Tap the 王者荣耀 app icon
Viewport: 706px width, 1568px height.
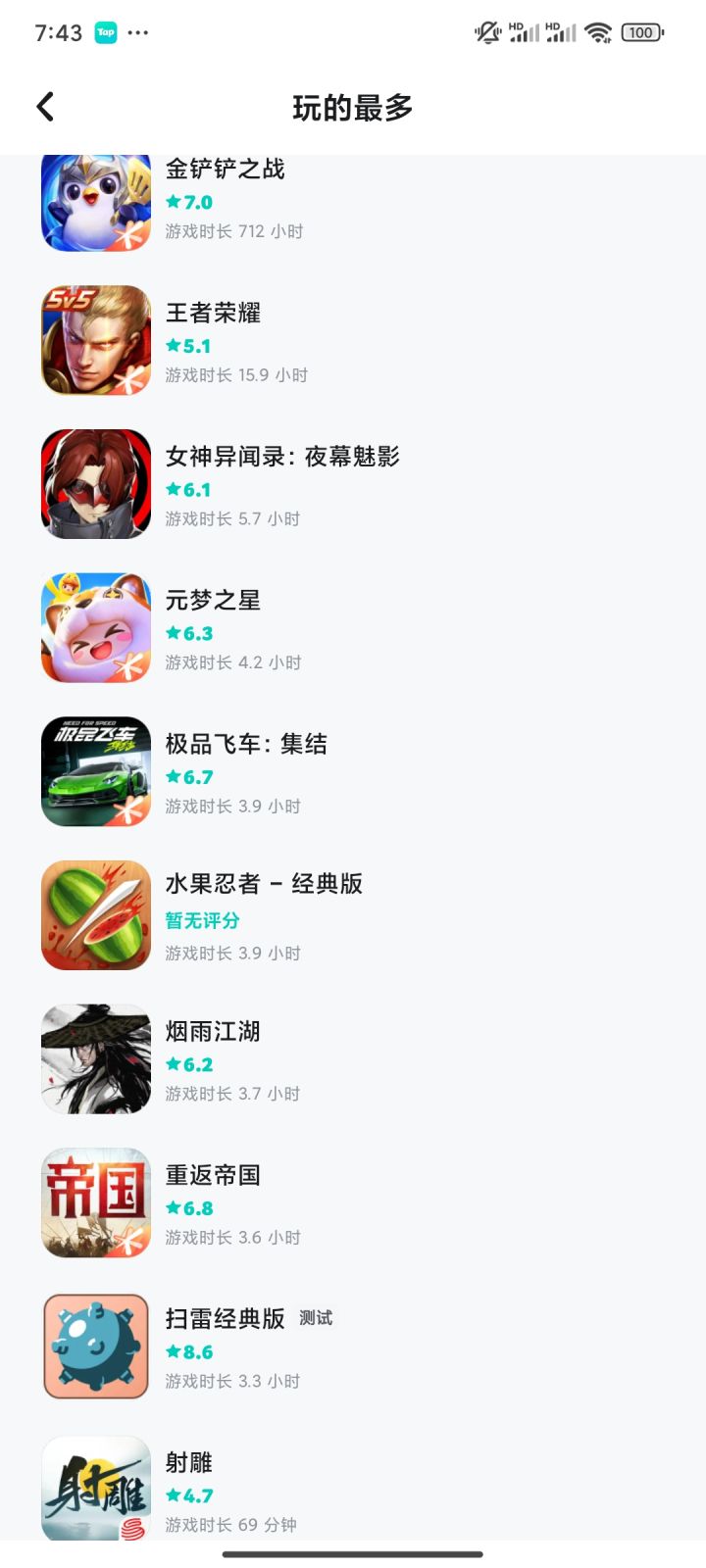(95, 340)
